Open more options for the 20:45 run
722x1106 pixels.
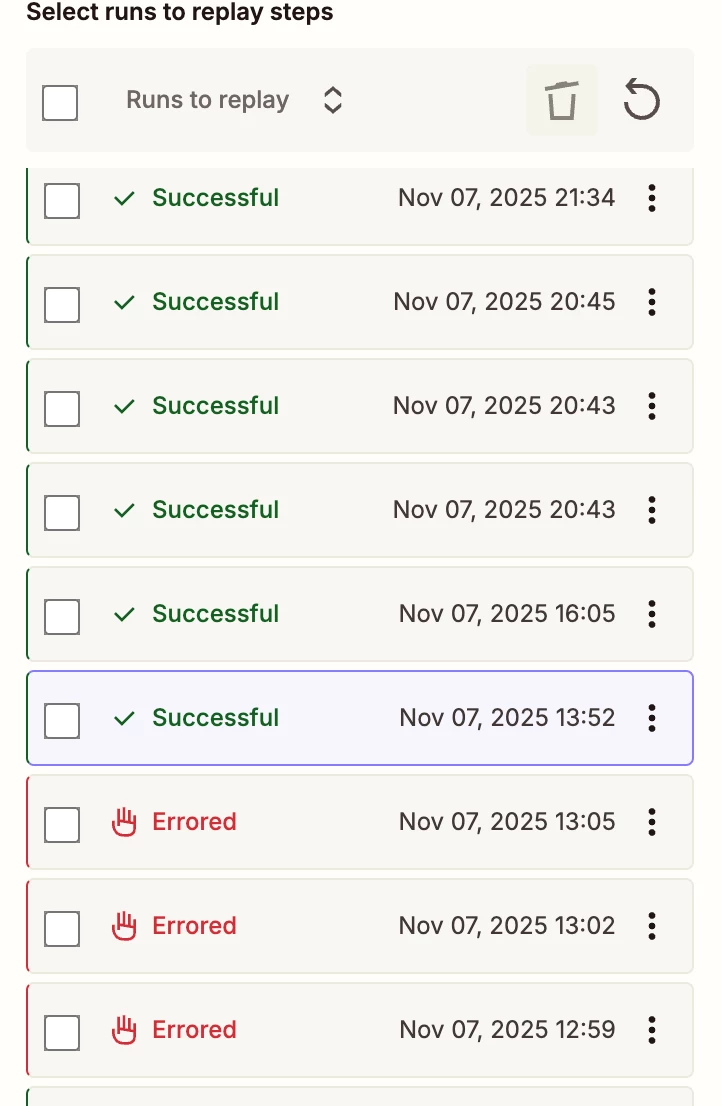tap(652, 302)
